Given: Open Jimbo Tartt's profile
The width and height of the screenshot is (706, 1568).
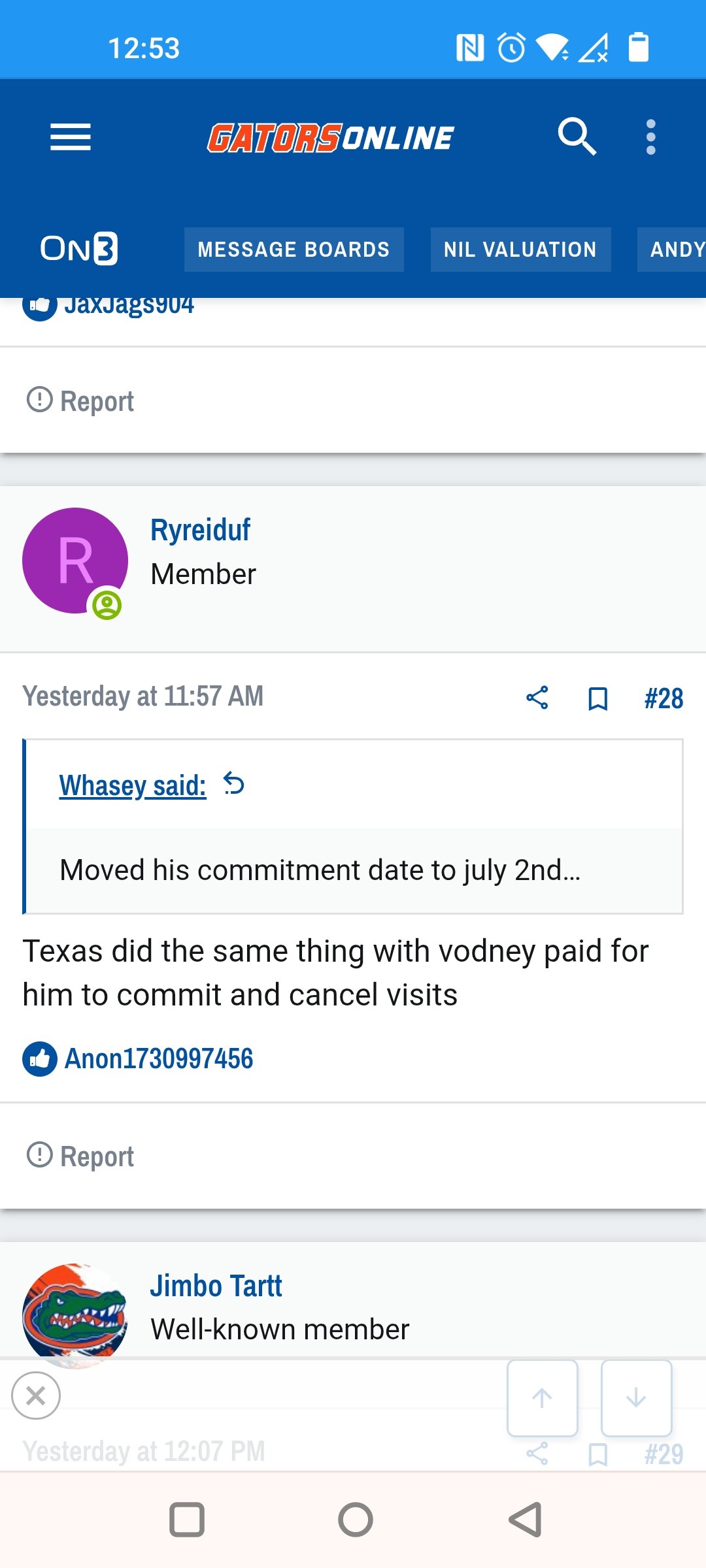Looking at the screenshot, I should tap(216, 1285).
